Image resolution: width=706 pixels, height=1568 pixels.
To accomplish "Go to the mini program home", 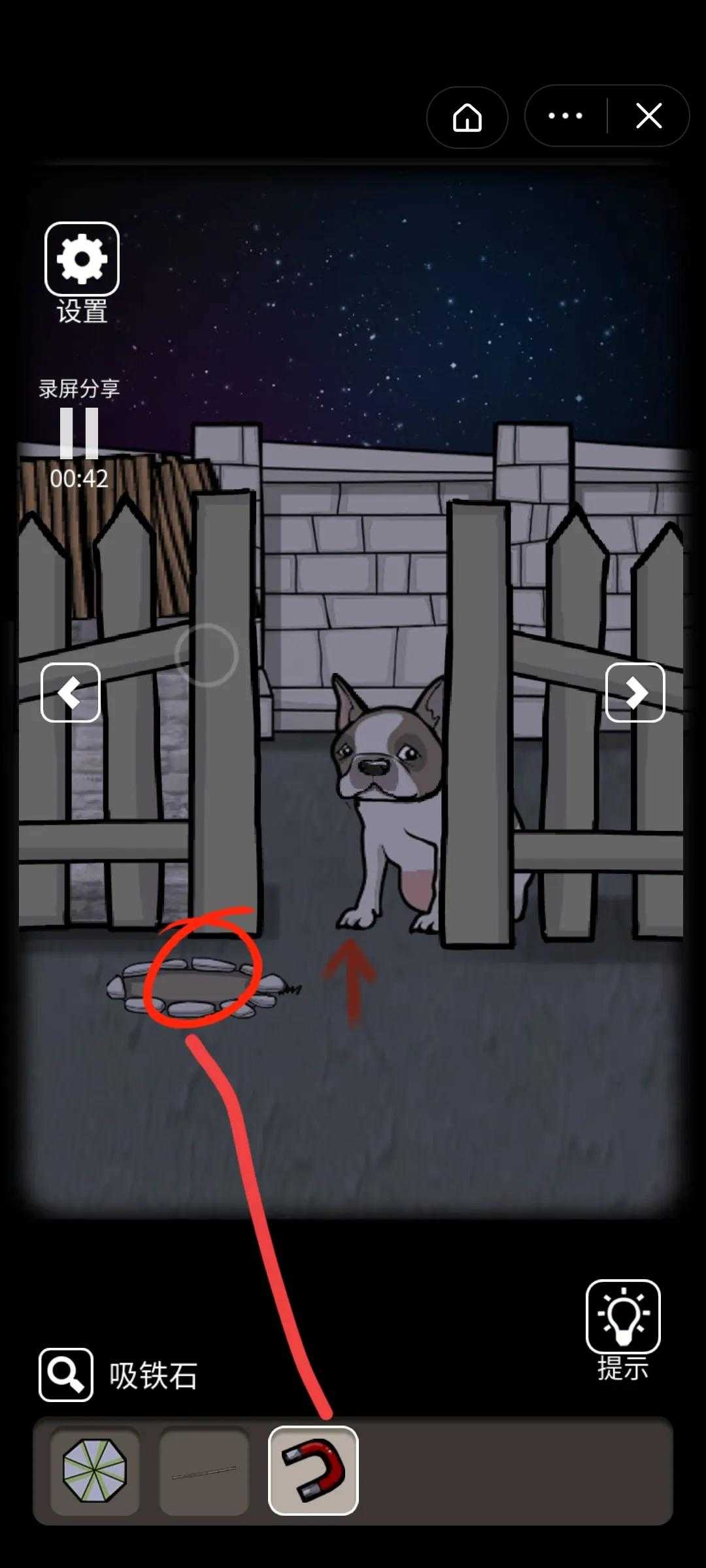I will coord(467,118).
